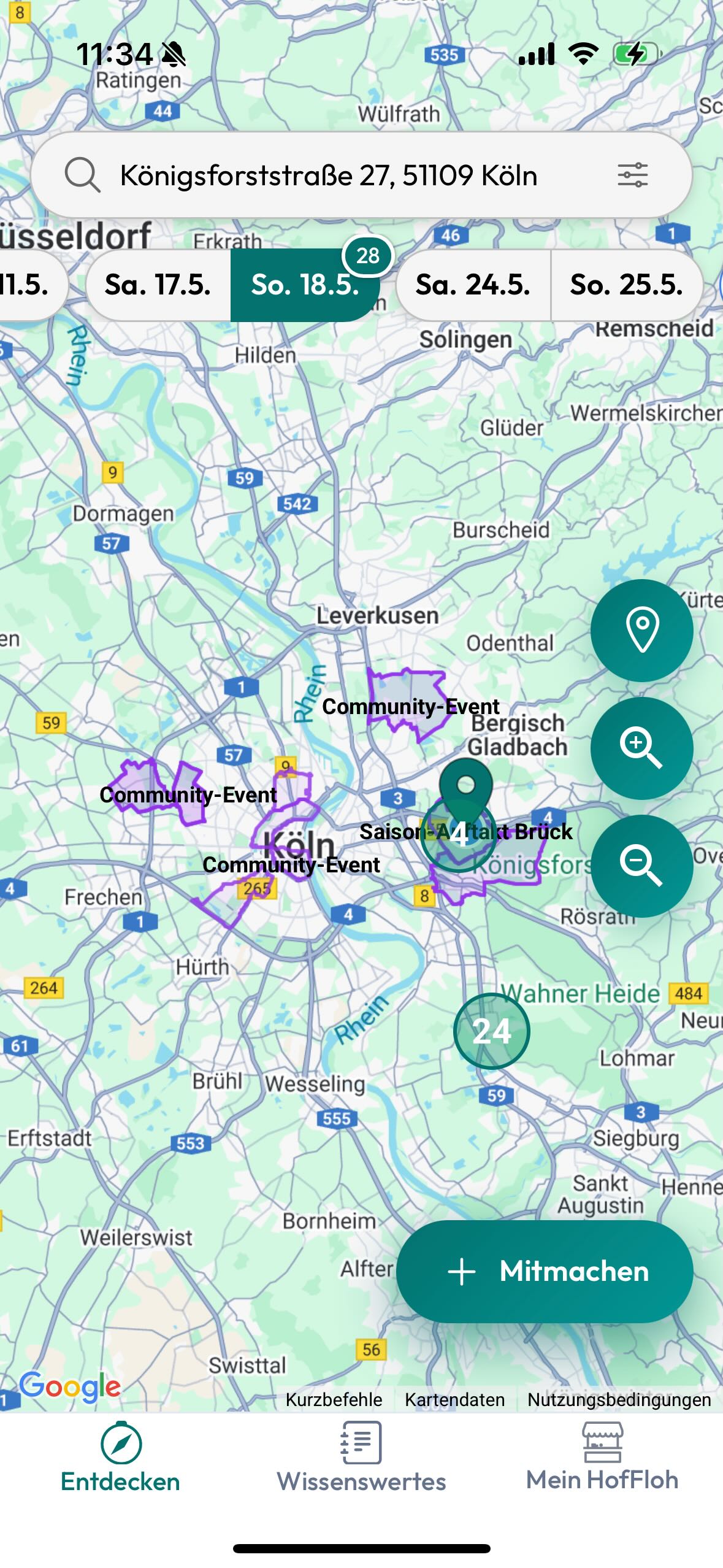The image size is (723, 1568).
Task: Tap the Mitmachen button
Action: tap(545, 1272)
